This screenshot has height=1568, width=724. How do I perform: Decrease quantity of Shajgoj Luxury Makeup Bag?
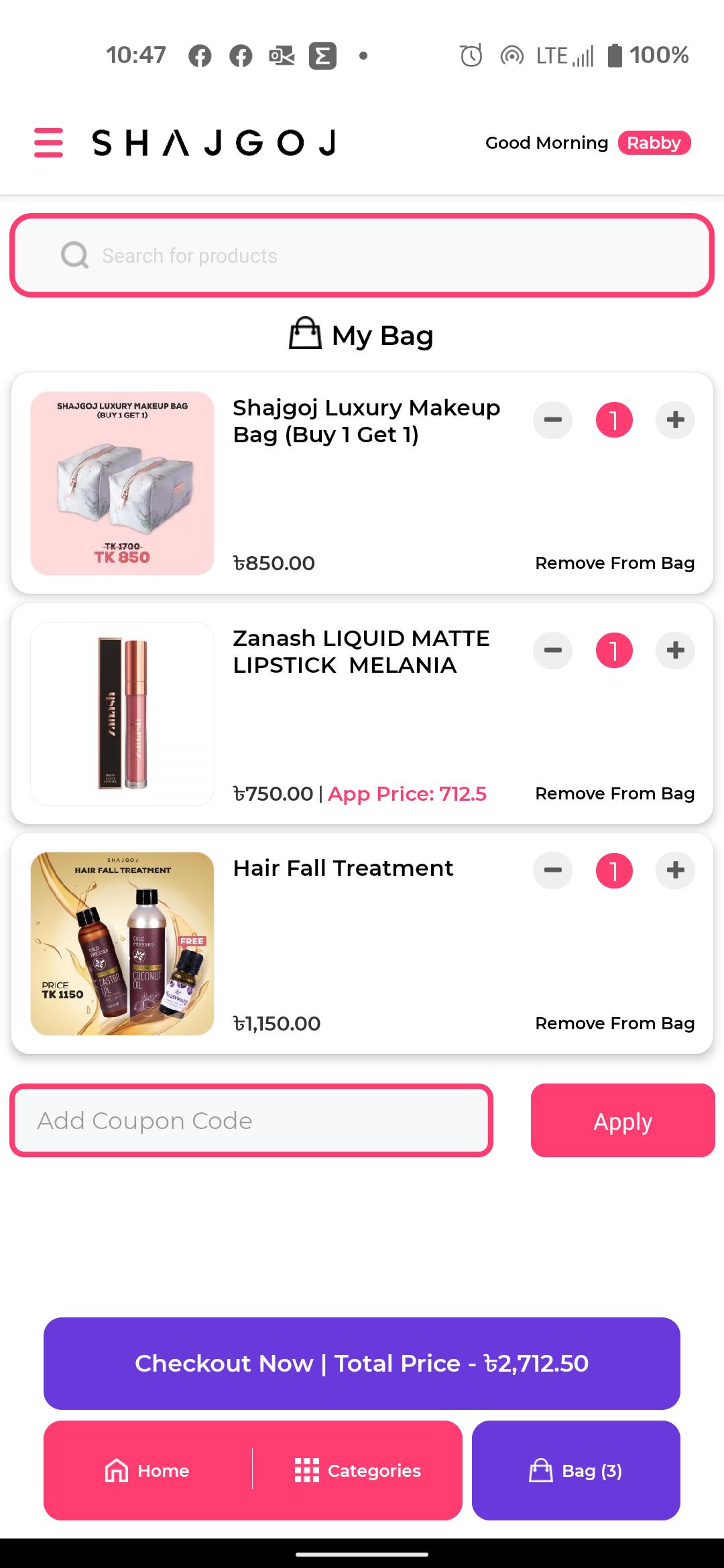tap(553, 420)
